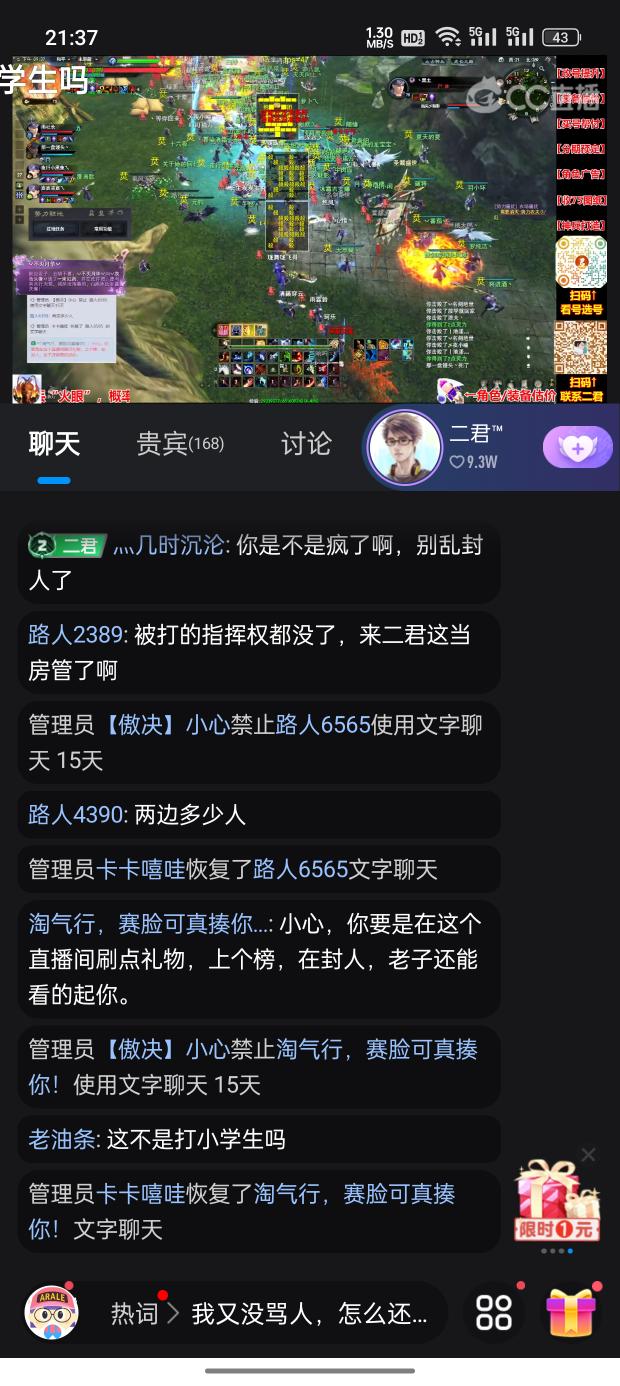The height and width of the screenshot is (1386, 620).
Task: Open the four-squares more-functions menu
Action: coord(494,1312)
